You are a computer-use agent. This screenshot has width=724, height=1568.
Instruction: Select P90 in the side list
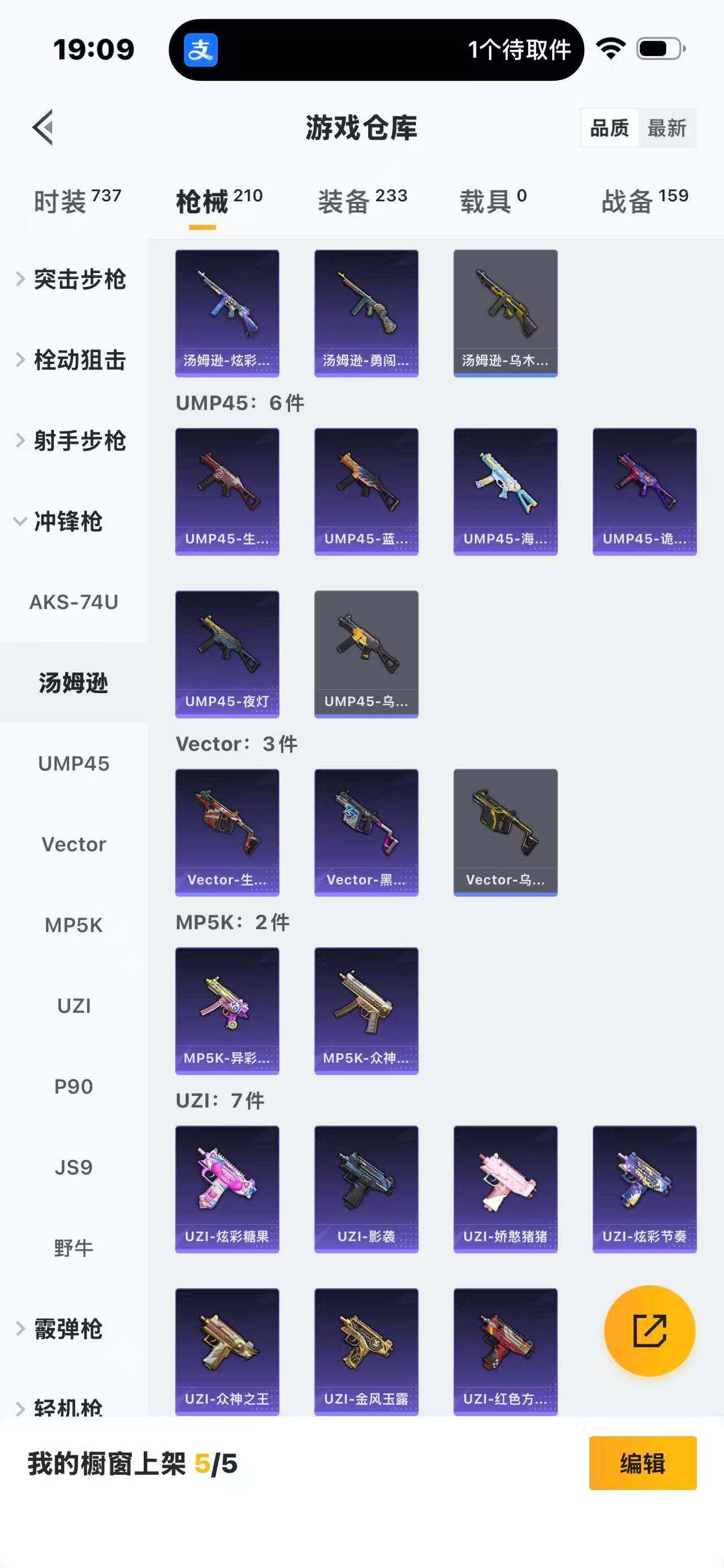point(74,1086)
